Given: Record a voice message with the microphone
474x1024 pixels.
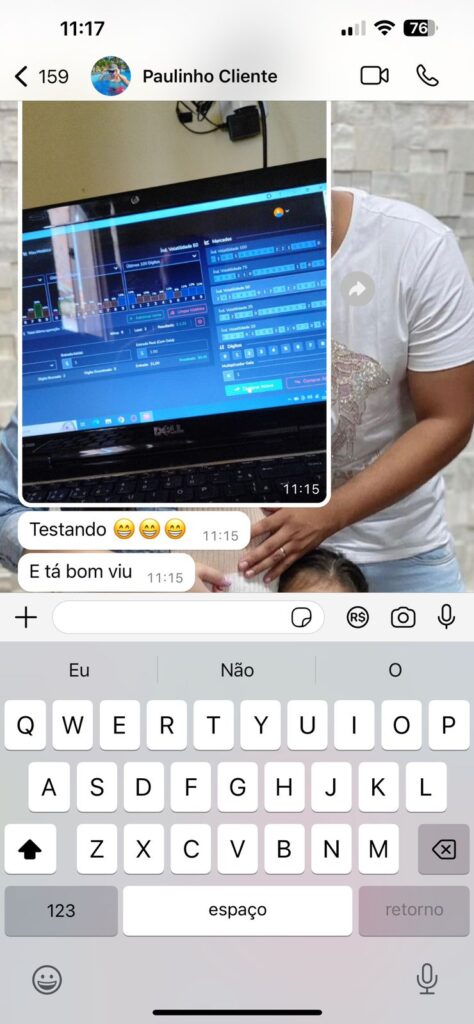Looking at the screenshot, I should coord(447,616).
